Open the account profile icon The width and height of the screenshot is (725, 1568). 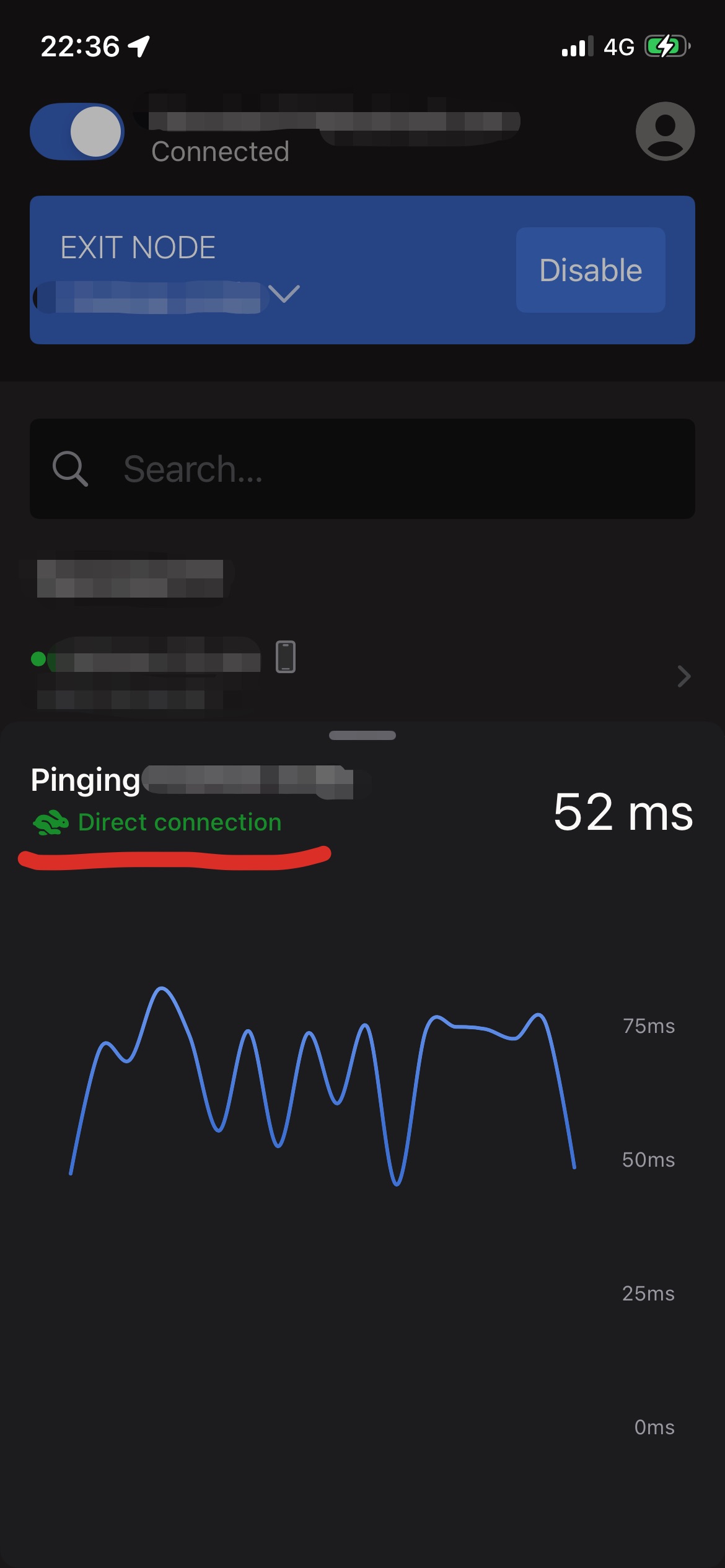[665, 131]
